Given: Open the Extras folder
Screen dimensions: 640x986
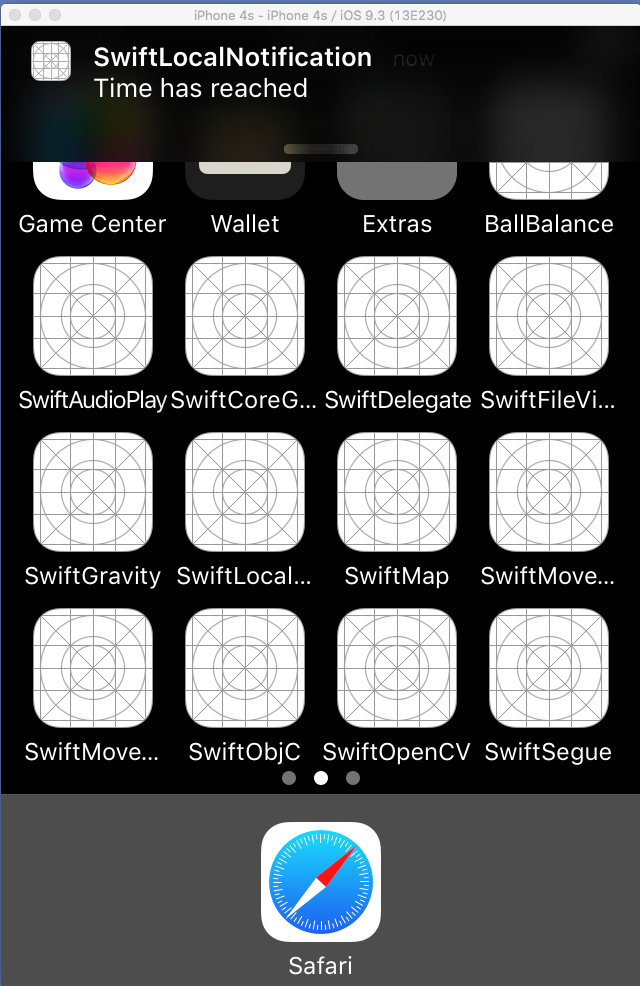Looking at the screenshot, I should tap(397, 182).
